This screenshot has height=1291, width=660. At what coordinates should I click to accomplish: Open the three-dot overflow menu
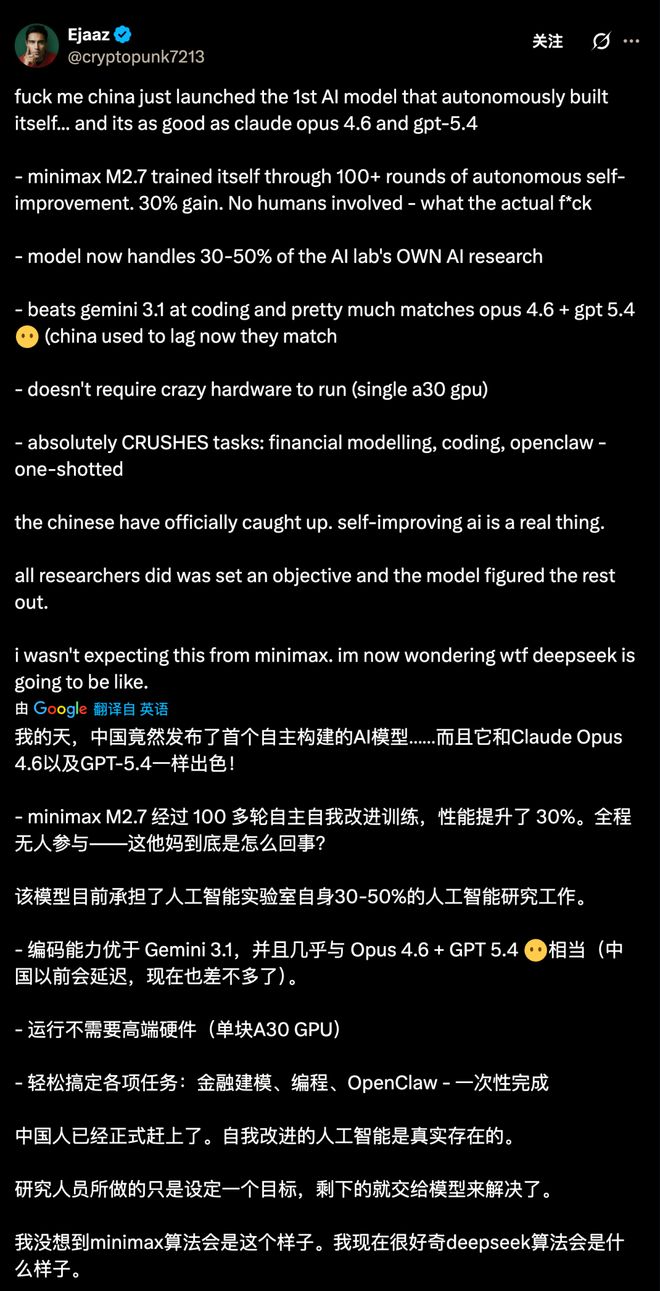[631, 41]
